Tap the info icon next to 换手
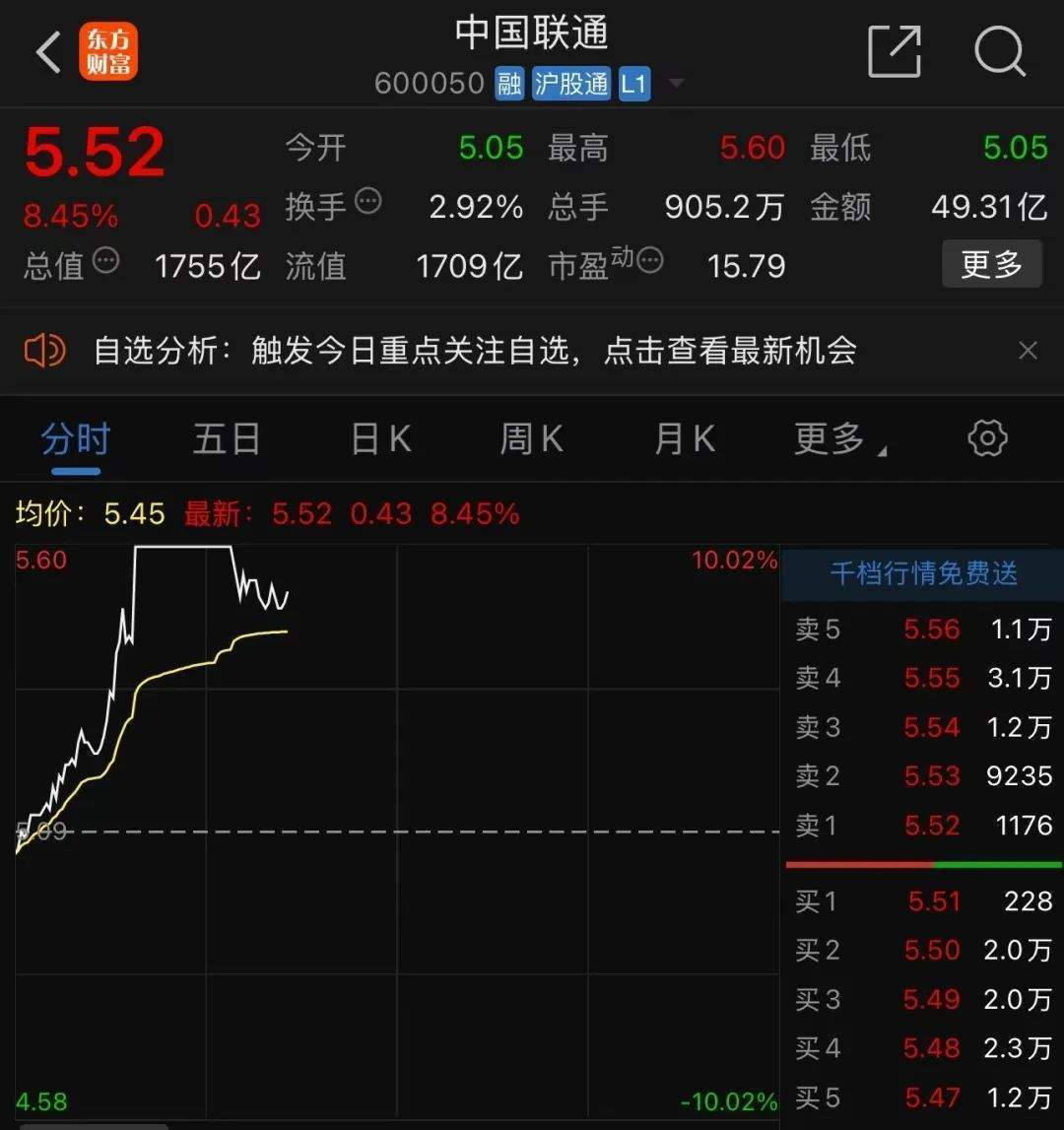 point(368,199)
